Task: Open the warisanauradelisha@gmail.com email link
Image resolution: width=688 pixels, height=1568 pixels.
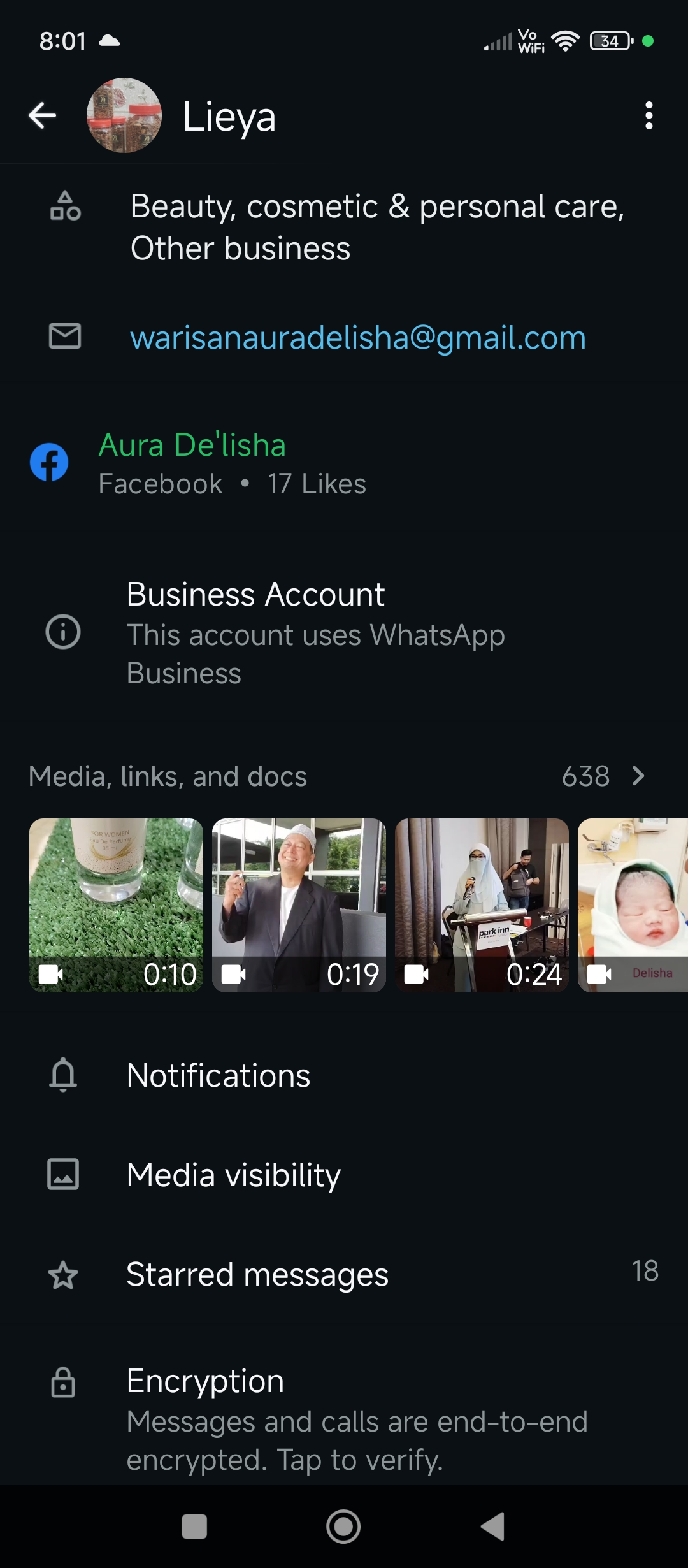Action: (x=357, y=337)
